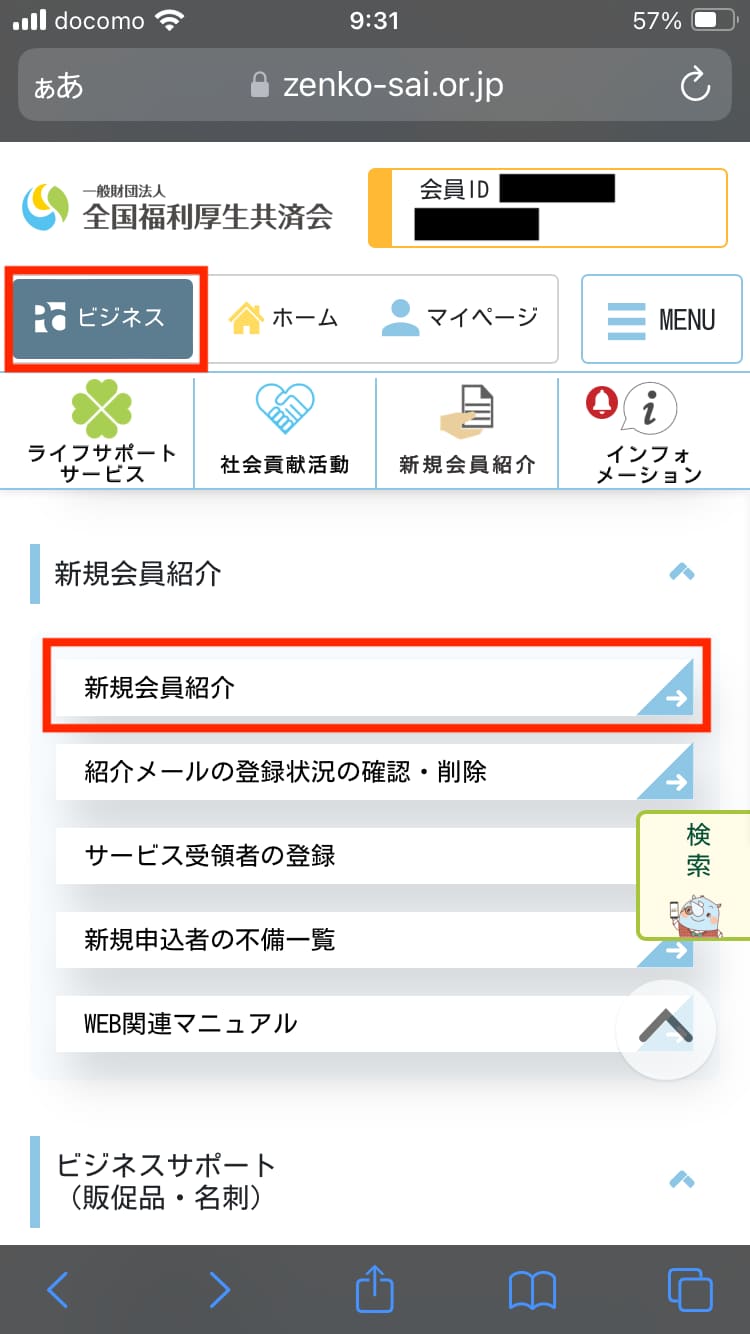Open the MENU hamburger button
The image size is (750, 1334).
coord(661,320)
